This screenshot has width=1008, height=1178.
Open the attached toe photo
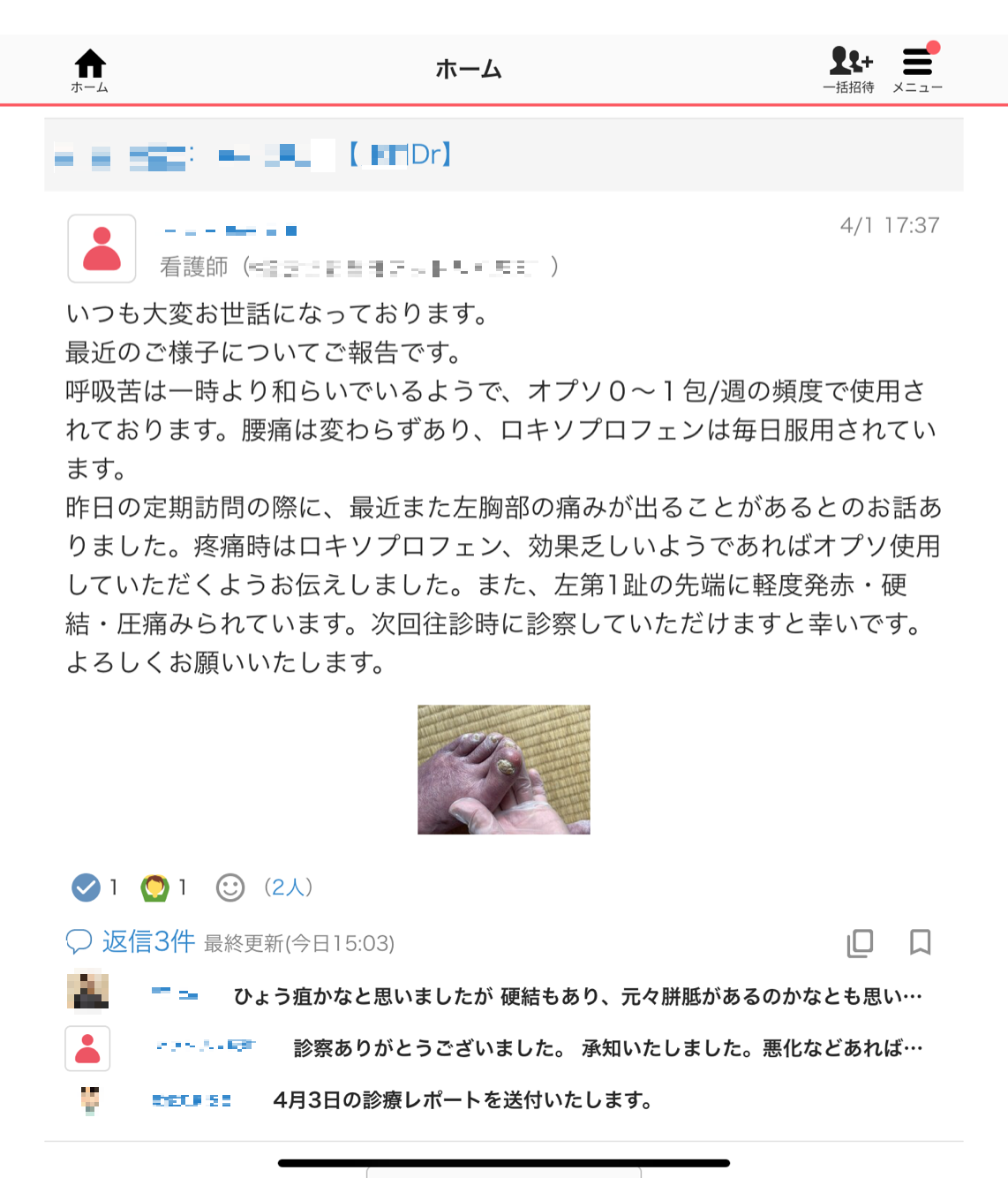503,769
